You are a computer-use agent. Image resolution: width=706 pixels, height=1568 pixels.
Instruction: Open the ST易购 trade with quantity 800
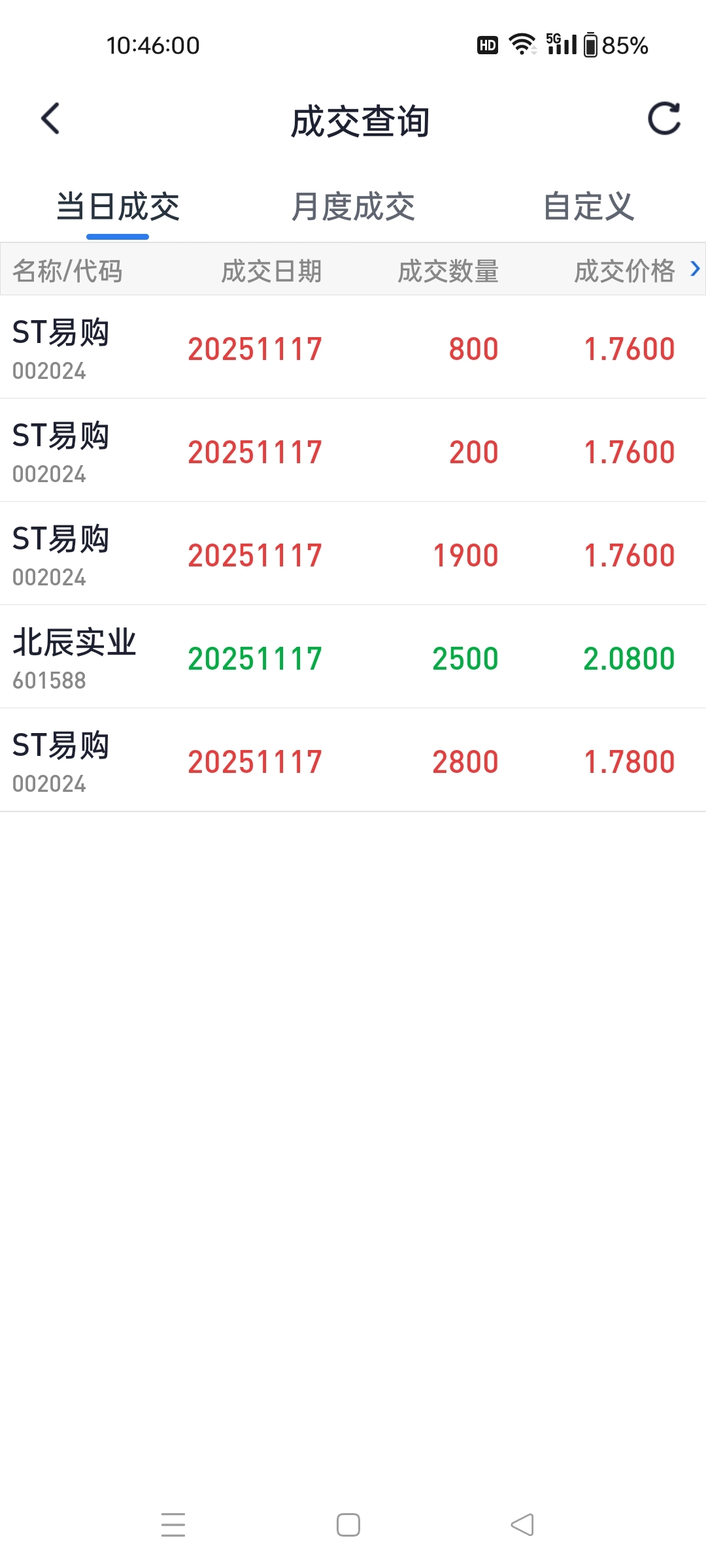point(353,347)
